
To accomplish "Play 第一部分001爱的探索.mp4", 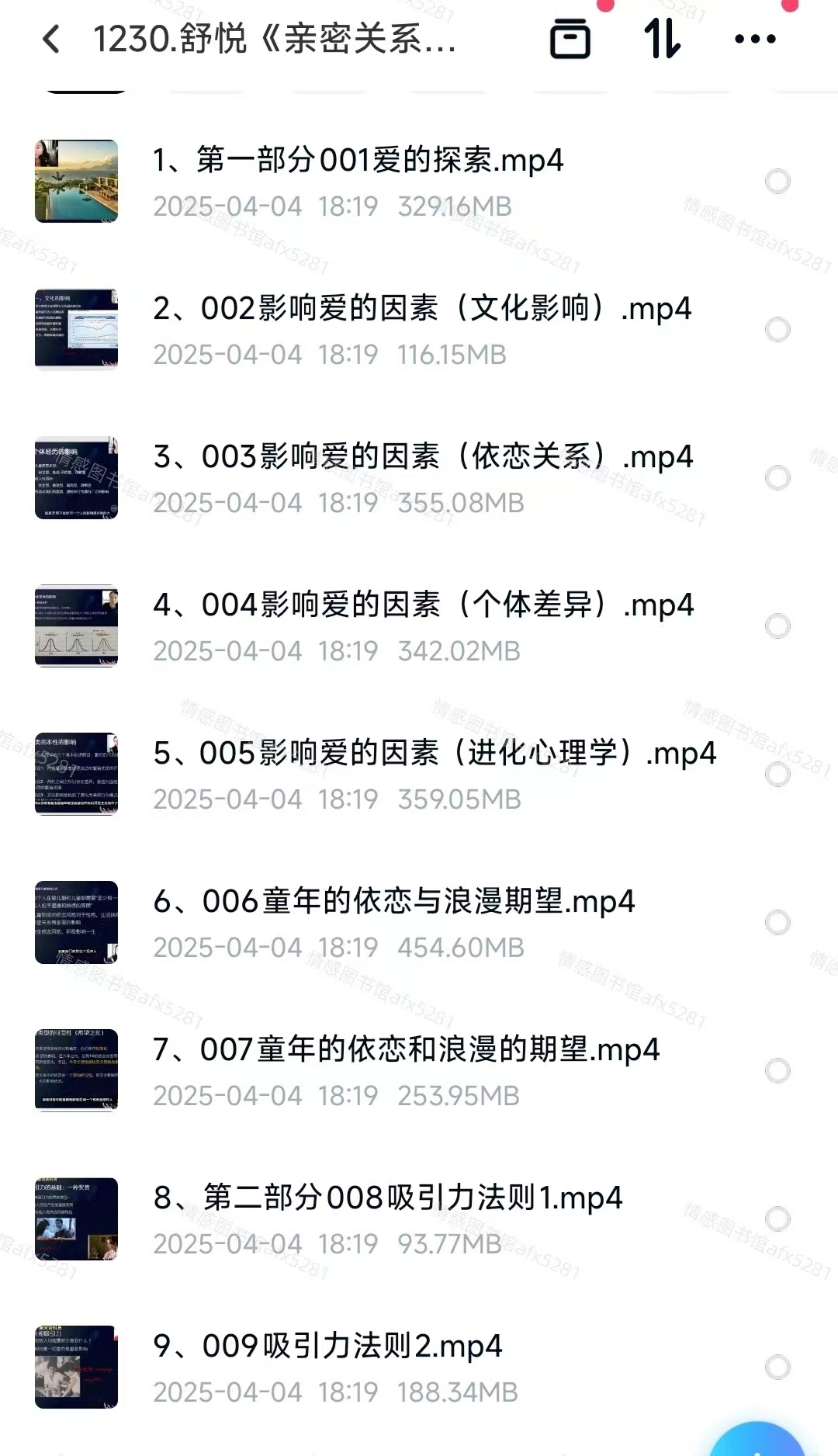I will click(x=357, y=161).
